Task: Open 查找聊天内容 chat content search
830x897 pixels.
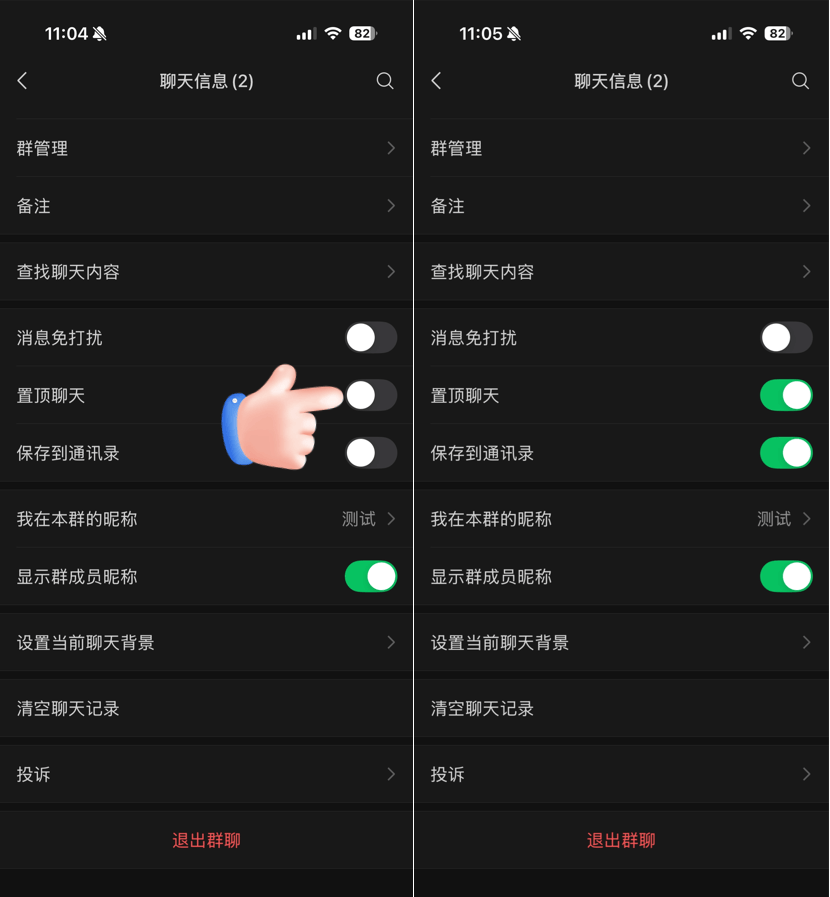Action: pyautogui.click(x=207, y=271)
